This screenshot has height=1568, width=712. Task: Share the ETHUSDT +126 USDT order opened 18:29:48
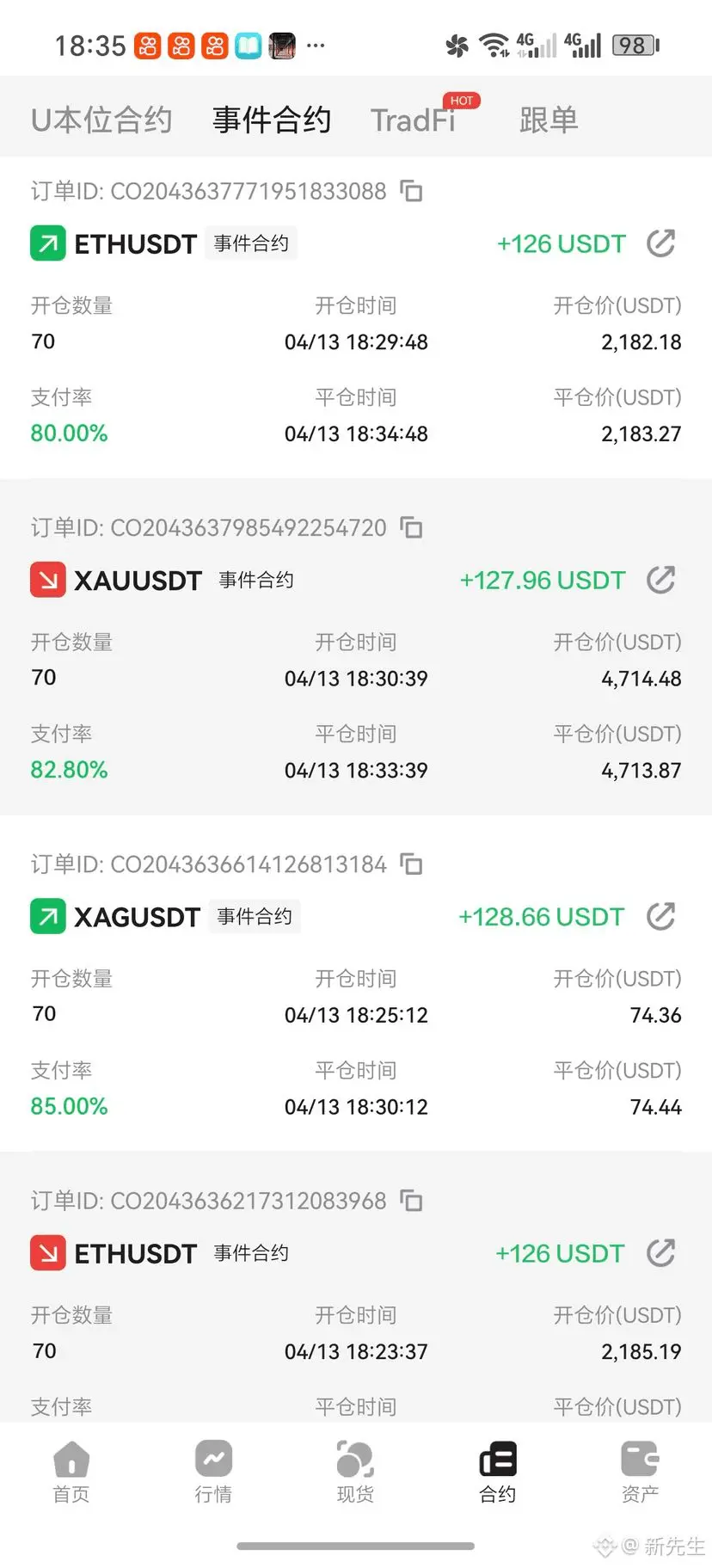(660, 243)
